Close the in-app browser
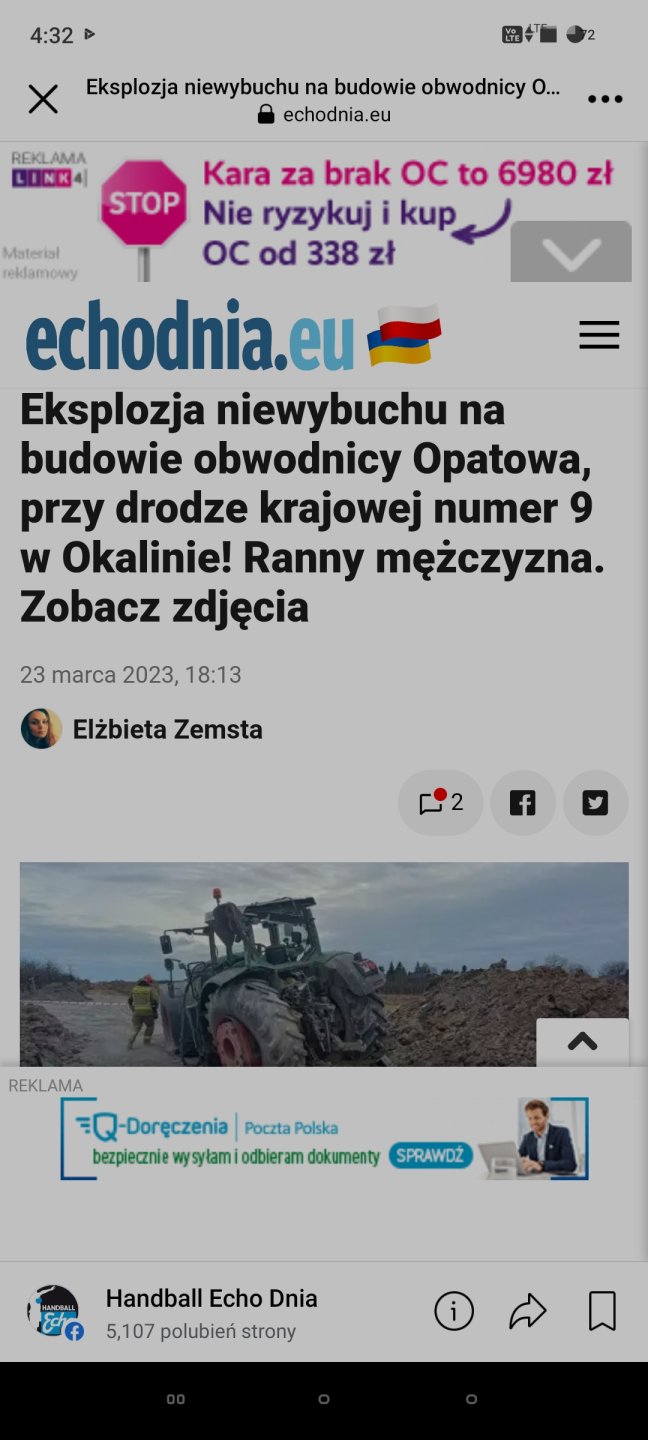 click(x=43, y=99)
